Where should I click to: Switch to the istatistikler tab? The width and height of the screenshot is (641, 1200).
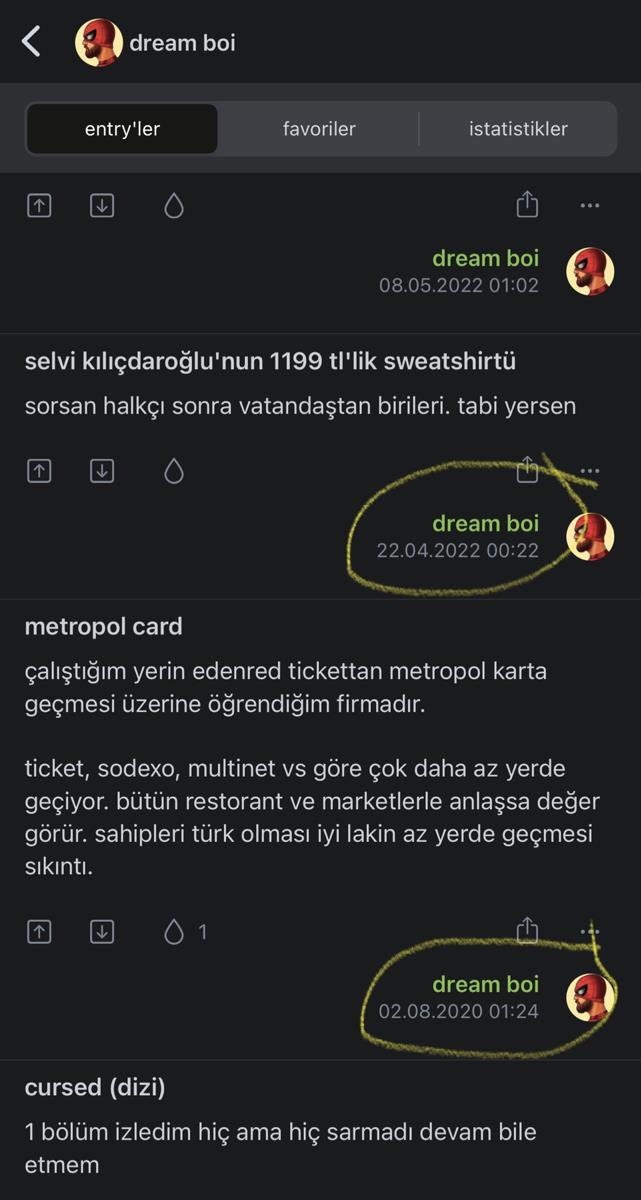pyautogui.click(x=518, y=129)
